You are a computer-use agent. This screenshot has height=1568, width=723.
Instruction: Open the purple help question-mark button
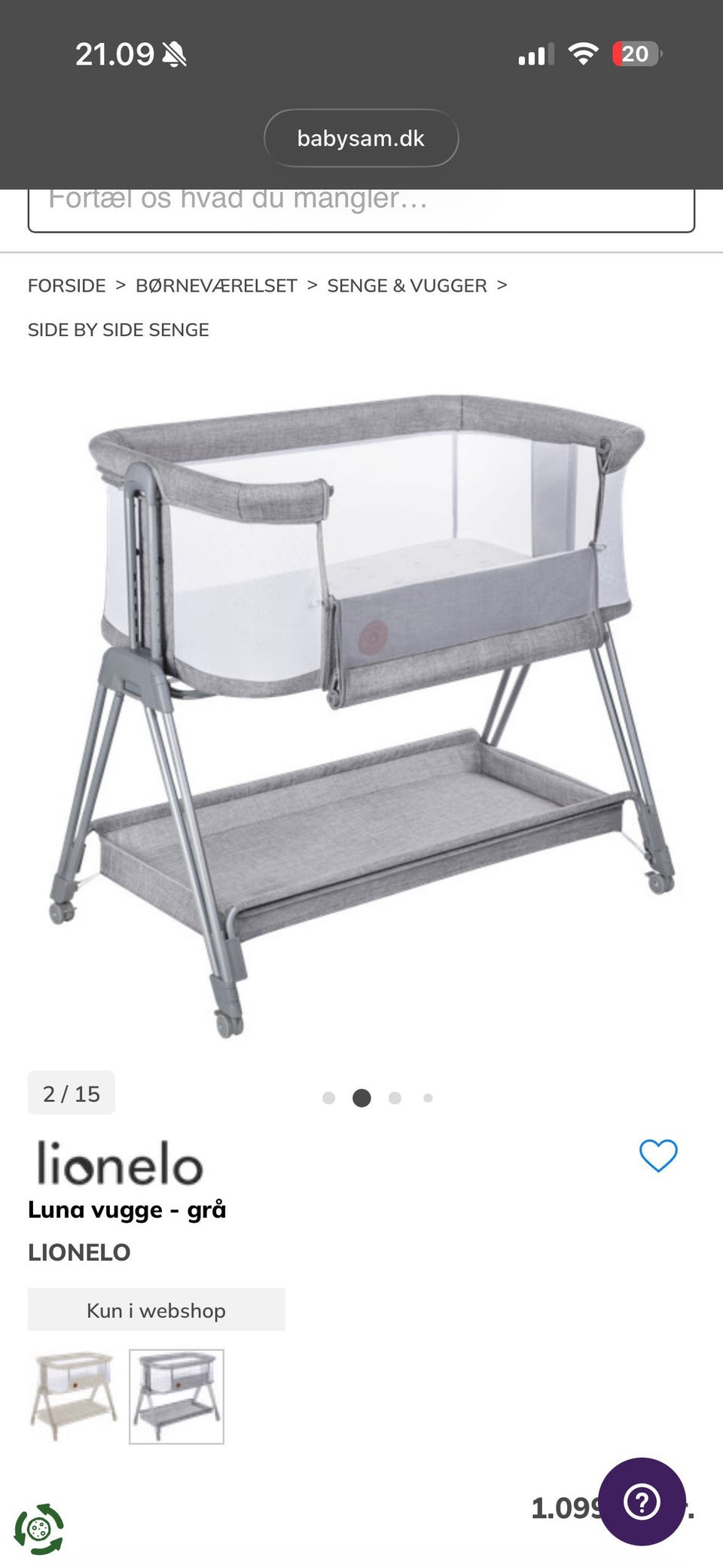tap(642, 1502)
